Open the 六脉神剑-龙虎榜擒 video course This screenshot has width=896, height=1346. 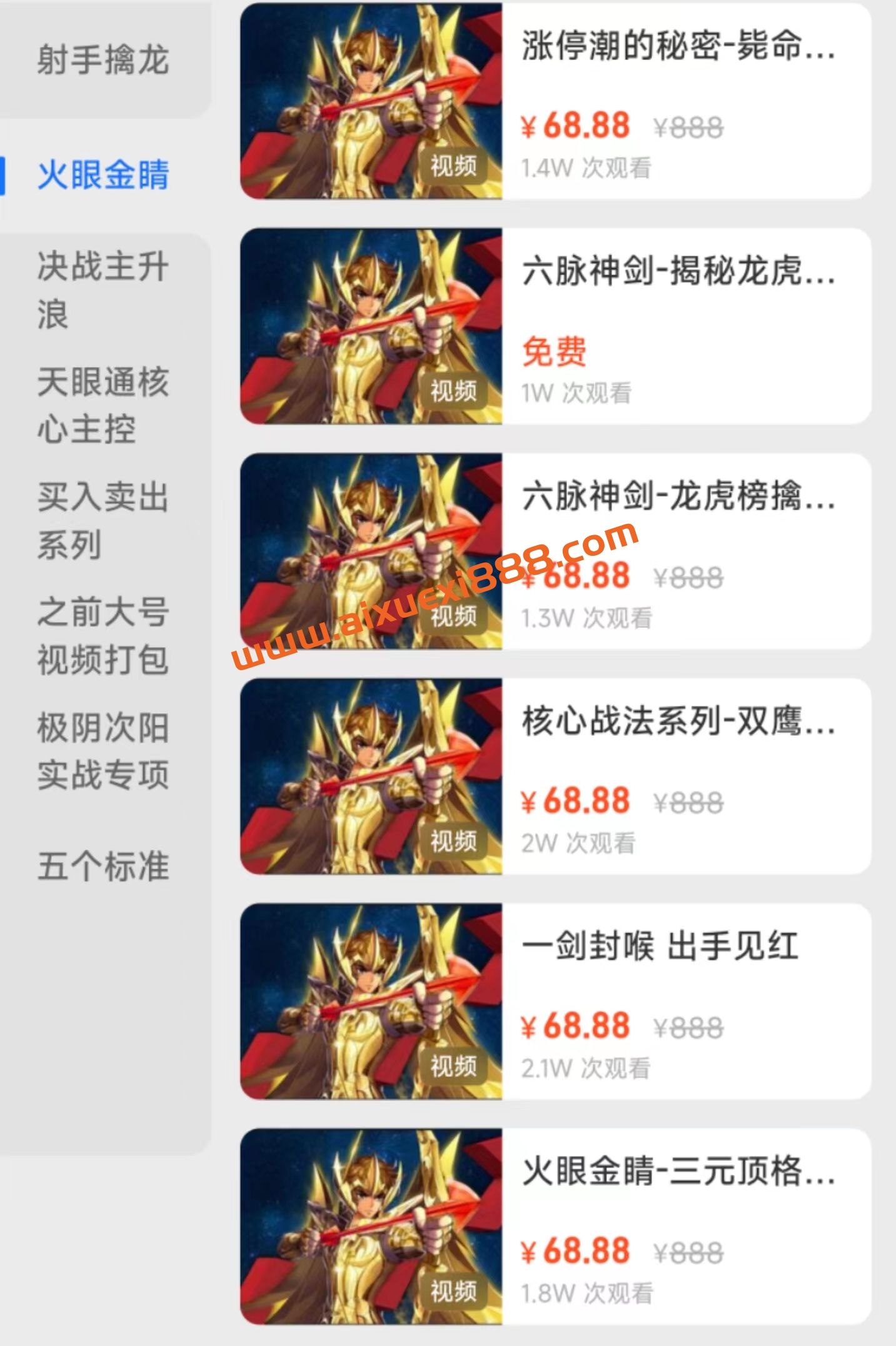click(x=678, y=498)
